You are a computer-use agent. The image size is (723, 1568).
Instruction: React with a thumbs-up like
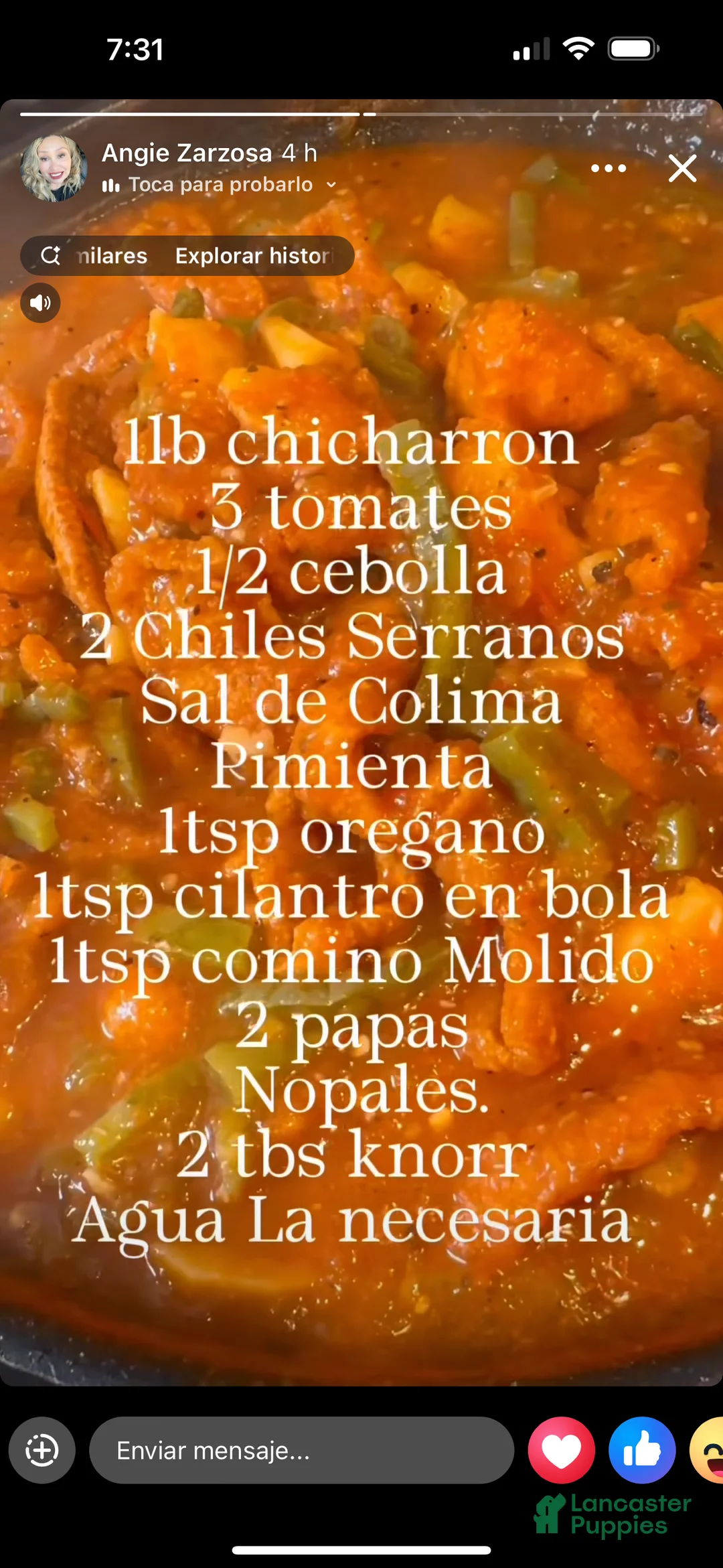[641, 1450]
